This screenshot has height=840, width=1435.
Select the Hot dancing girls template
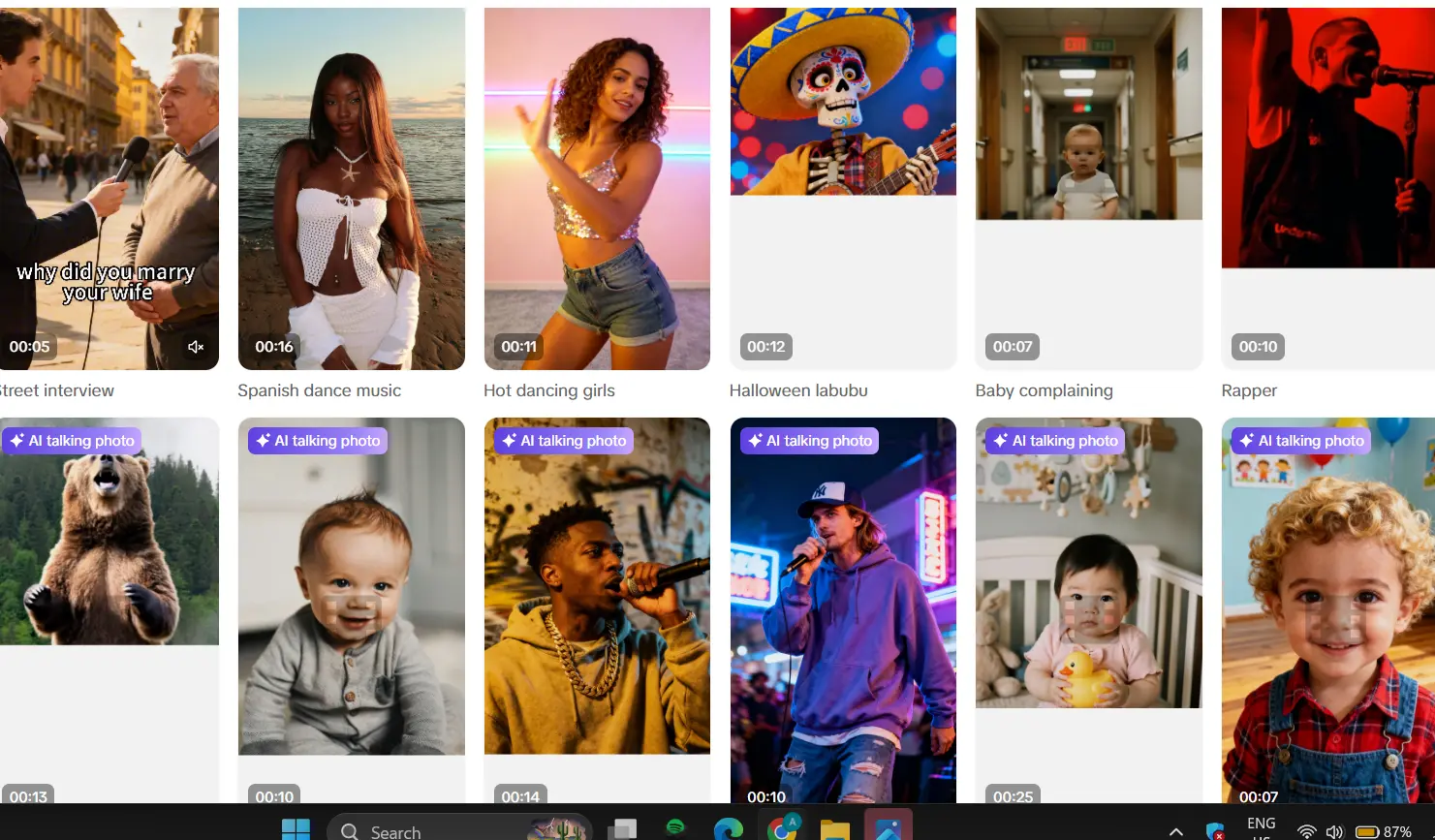(x=597, y=189)
